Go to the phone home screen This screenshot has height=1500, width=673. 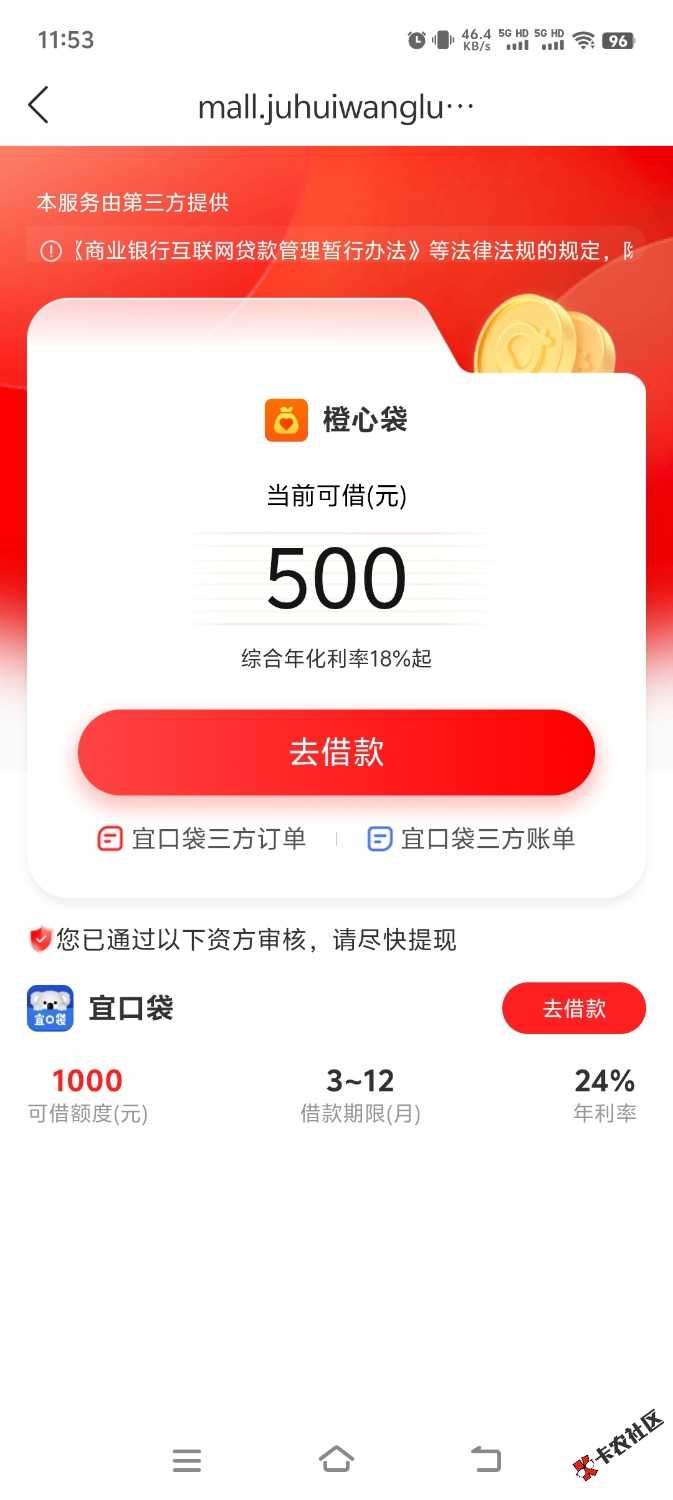pos(336,1461)
